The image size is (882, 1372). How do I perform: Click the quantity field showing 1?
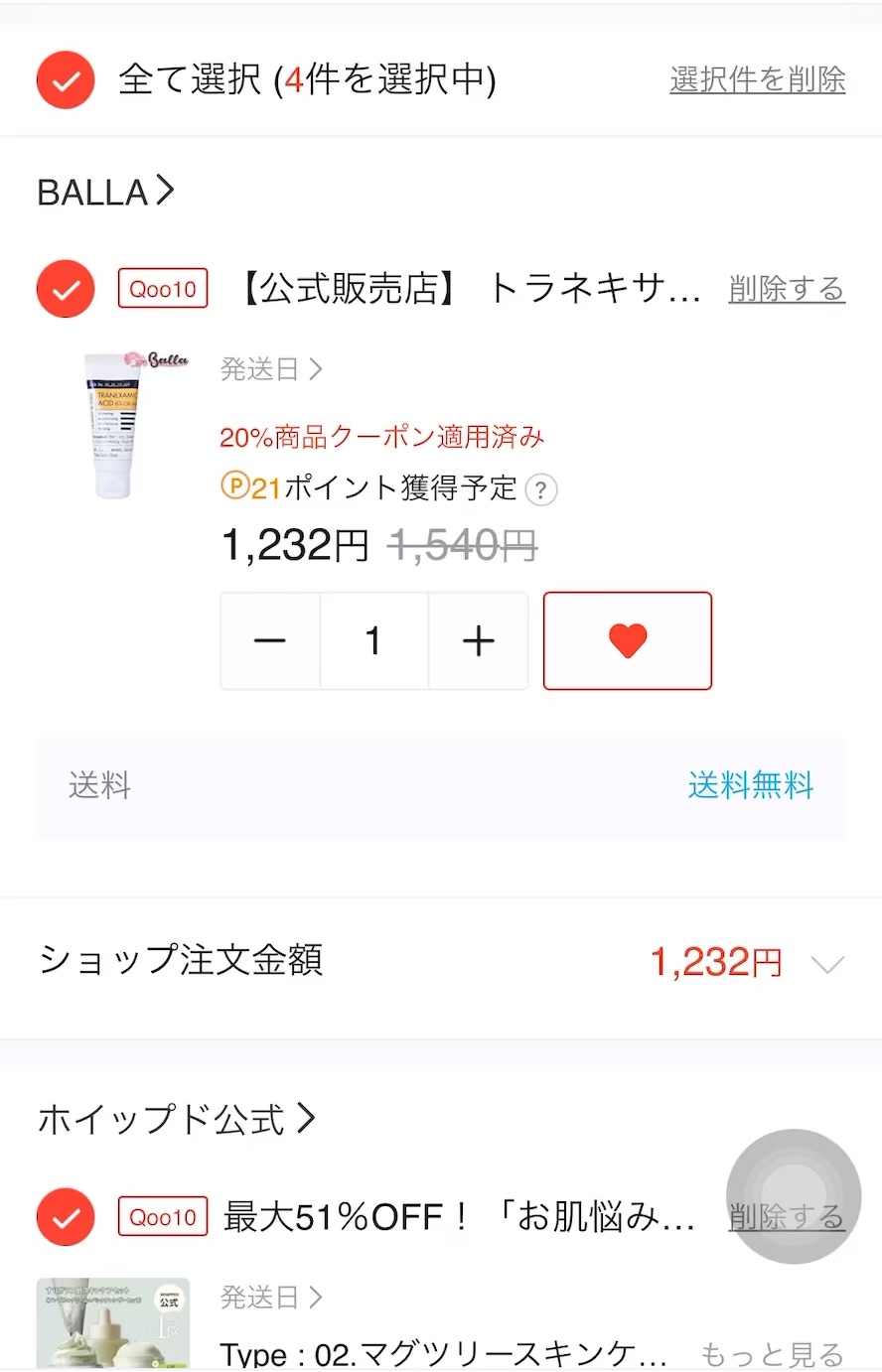[x=373, y=640]
